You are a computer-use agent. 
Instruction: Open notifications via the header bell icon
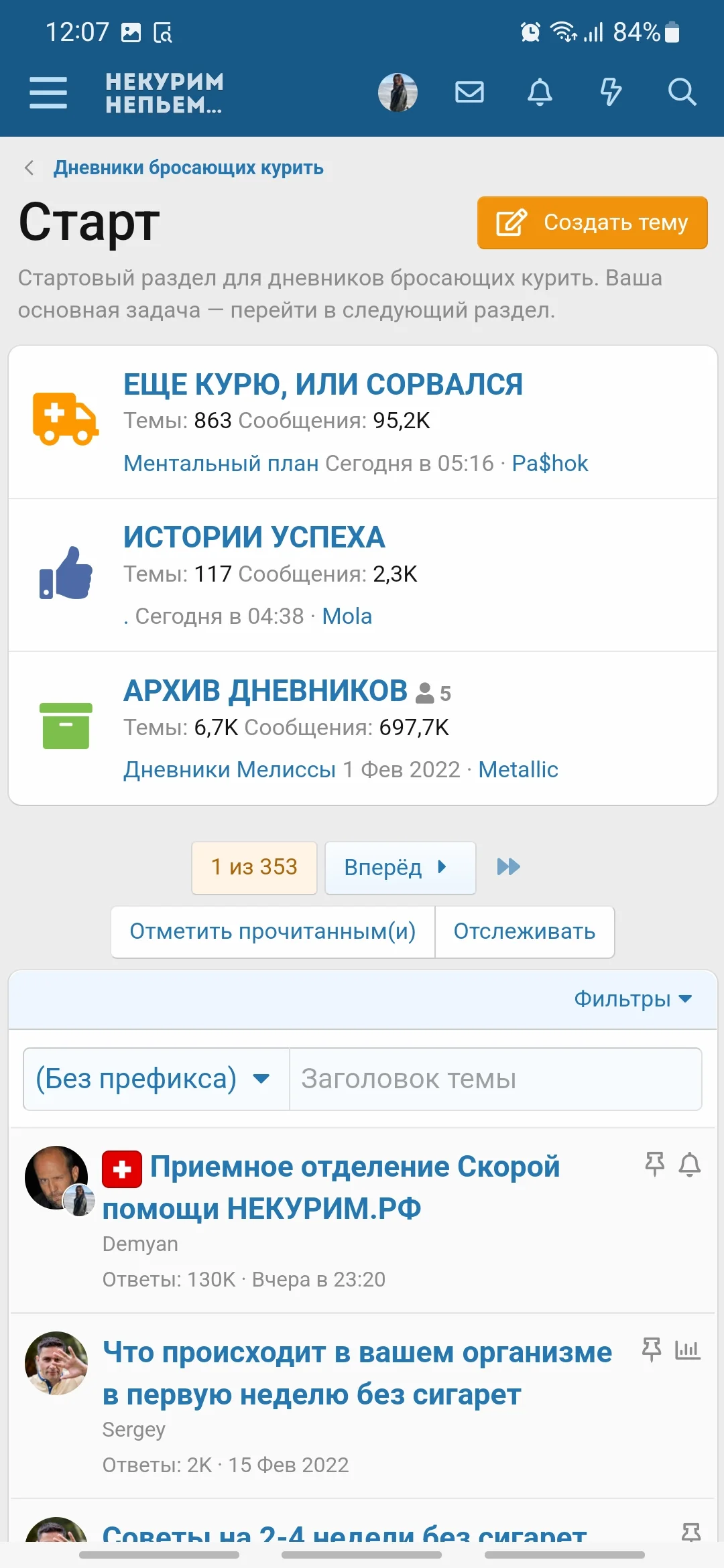click(x=540, y=92)
